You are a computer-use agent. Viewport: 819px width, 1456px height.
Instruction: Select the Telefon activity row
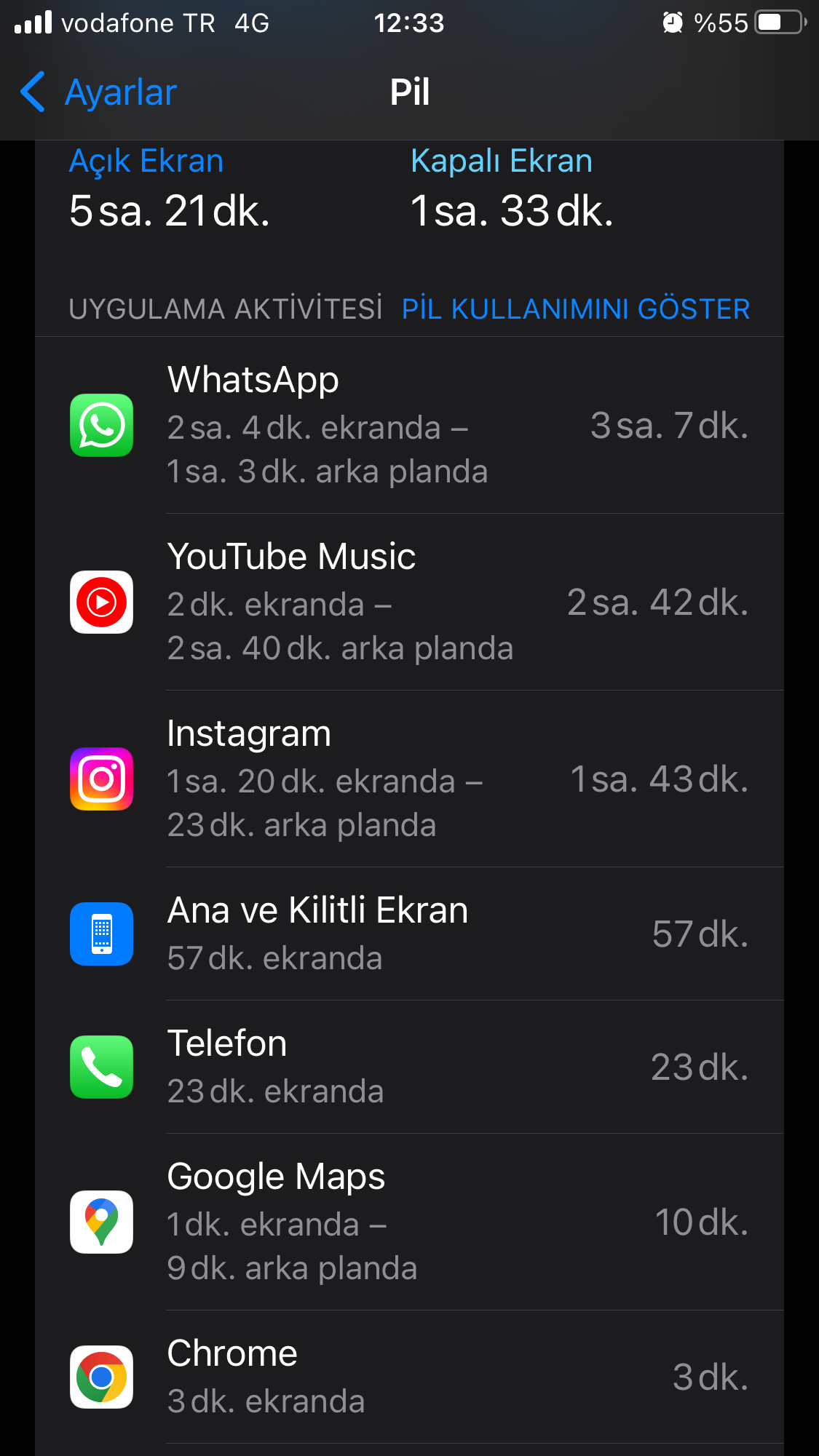point(409,1067)
